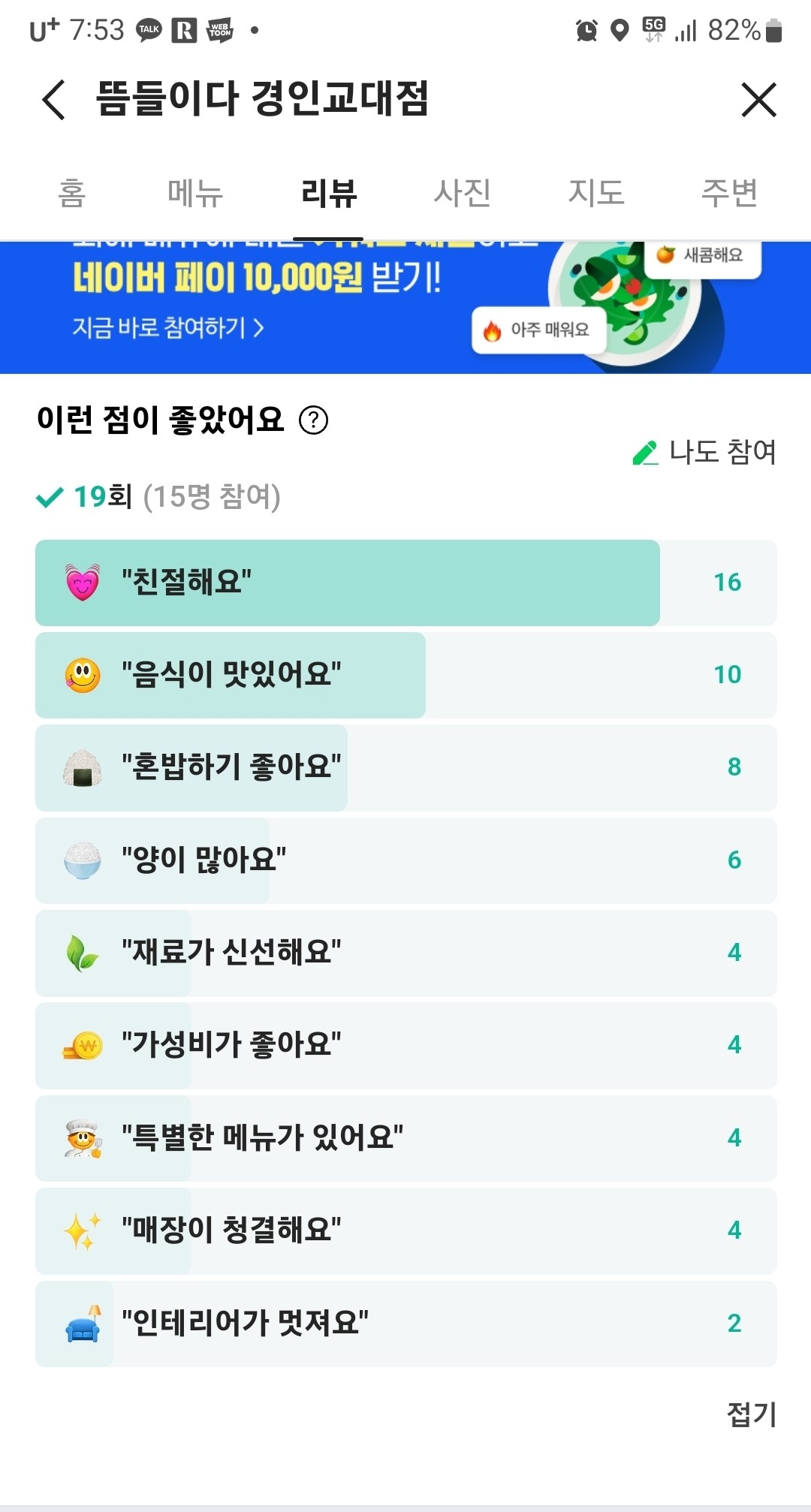Open the 사진 tab

pyautogui.click(x=462, y=193)
